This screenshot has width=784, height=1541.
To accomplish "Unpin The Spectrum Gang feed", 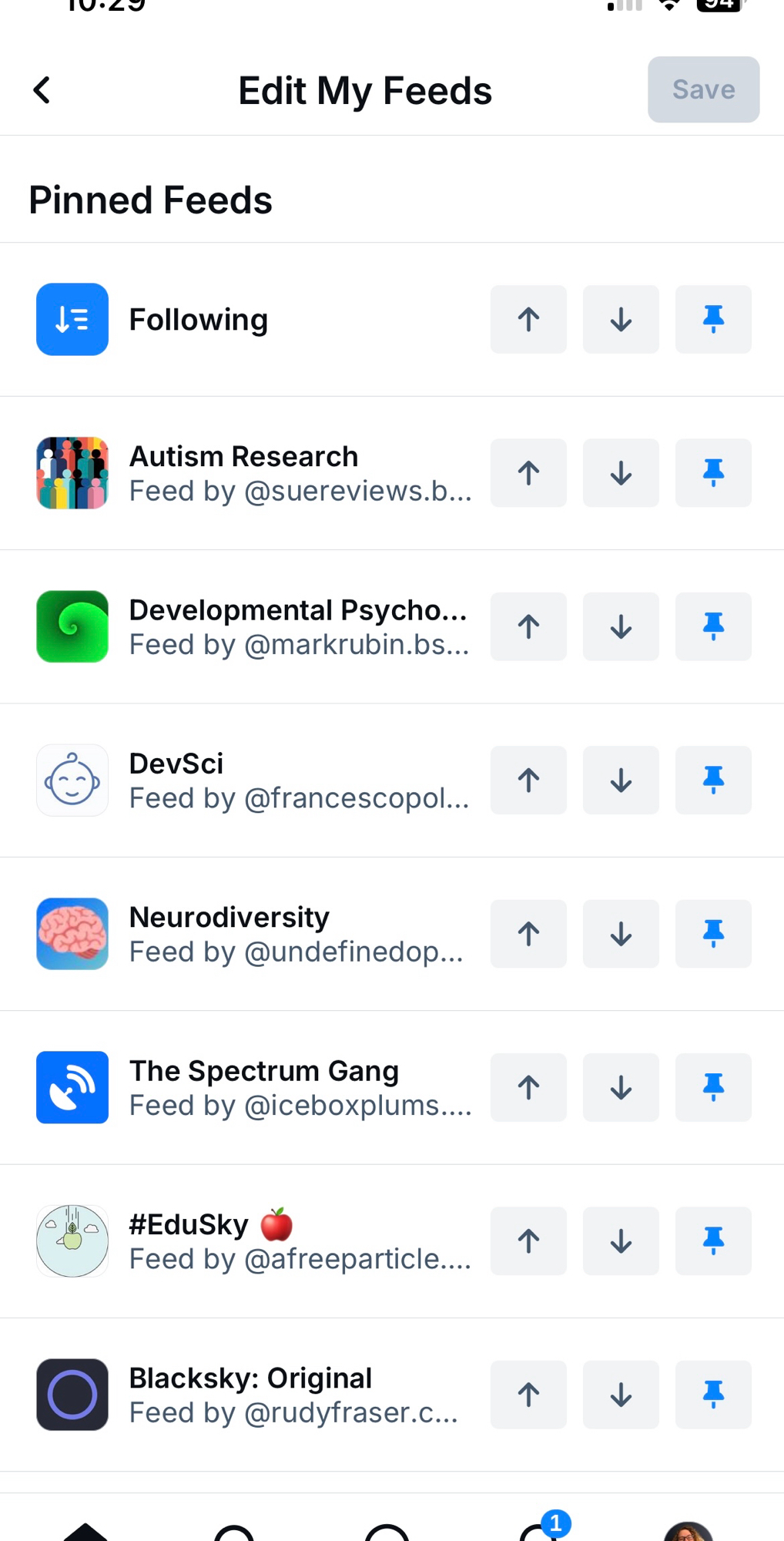I will [713, 1087].
